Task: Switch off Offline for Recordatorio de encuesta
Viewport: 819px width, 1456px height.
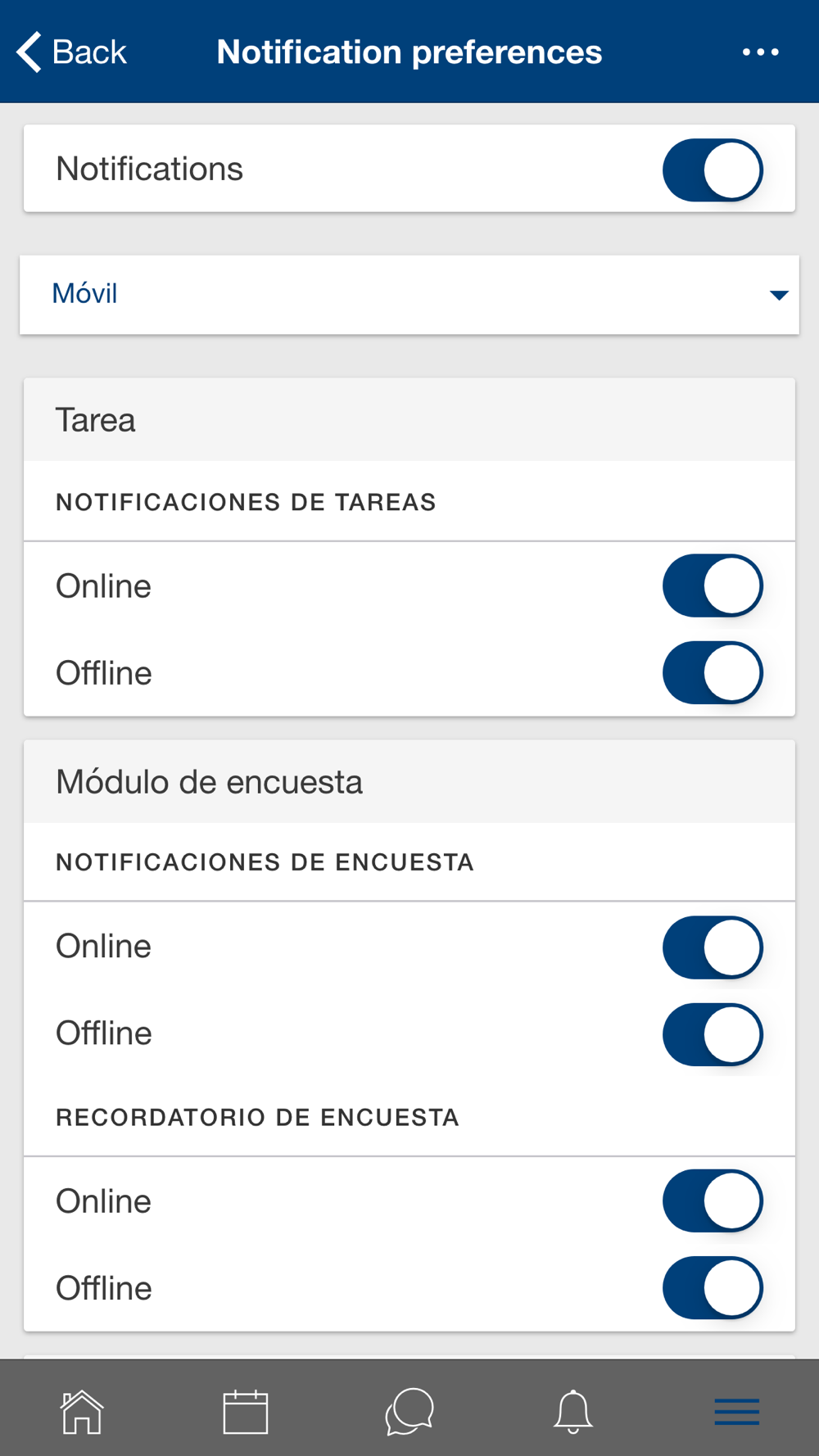Action: click(x=713, y=1288)
